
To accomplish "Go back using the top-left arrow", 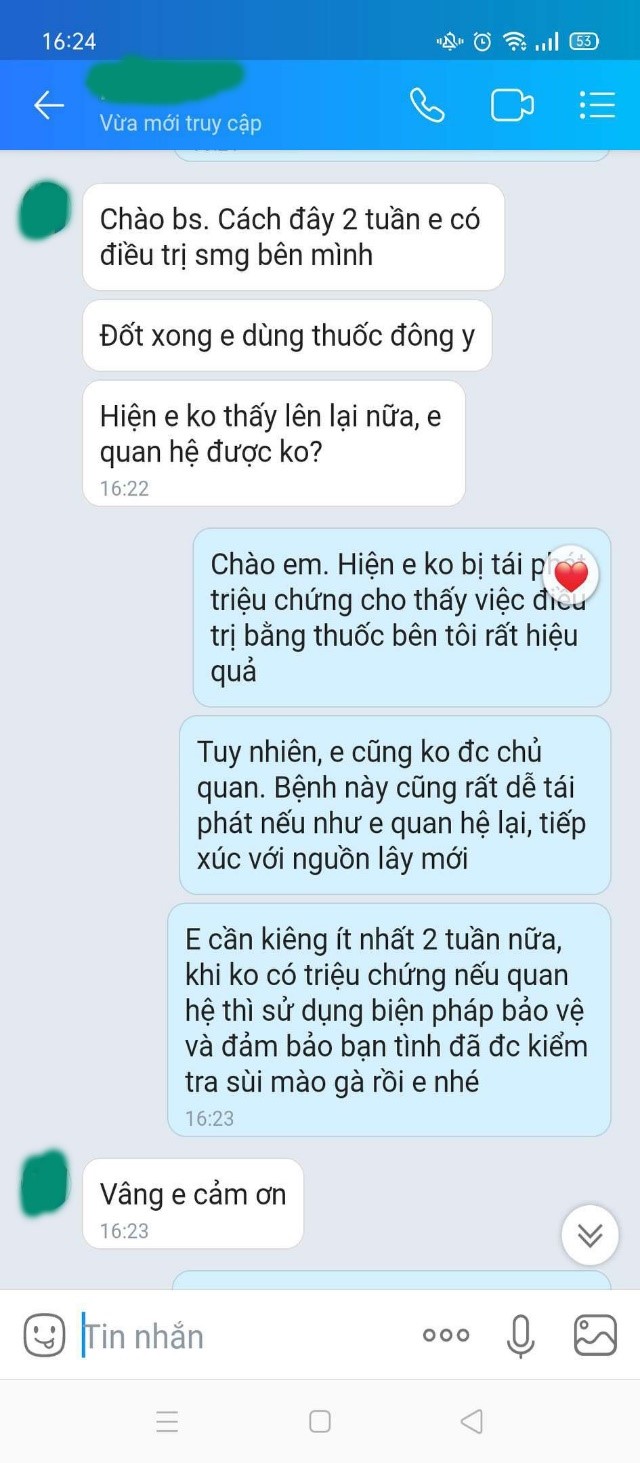I will pos(48,105).
